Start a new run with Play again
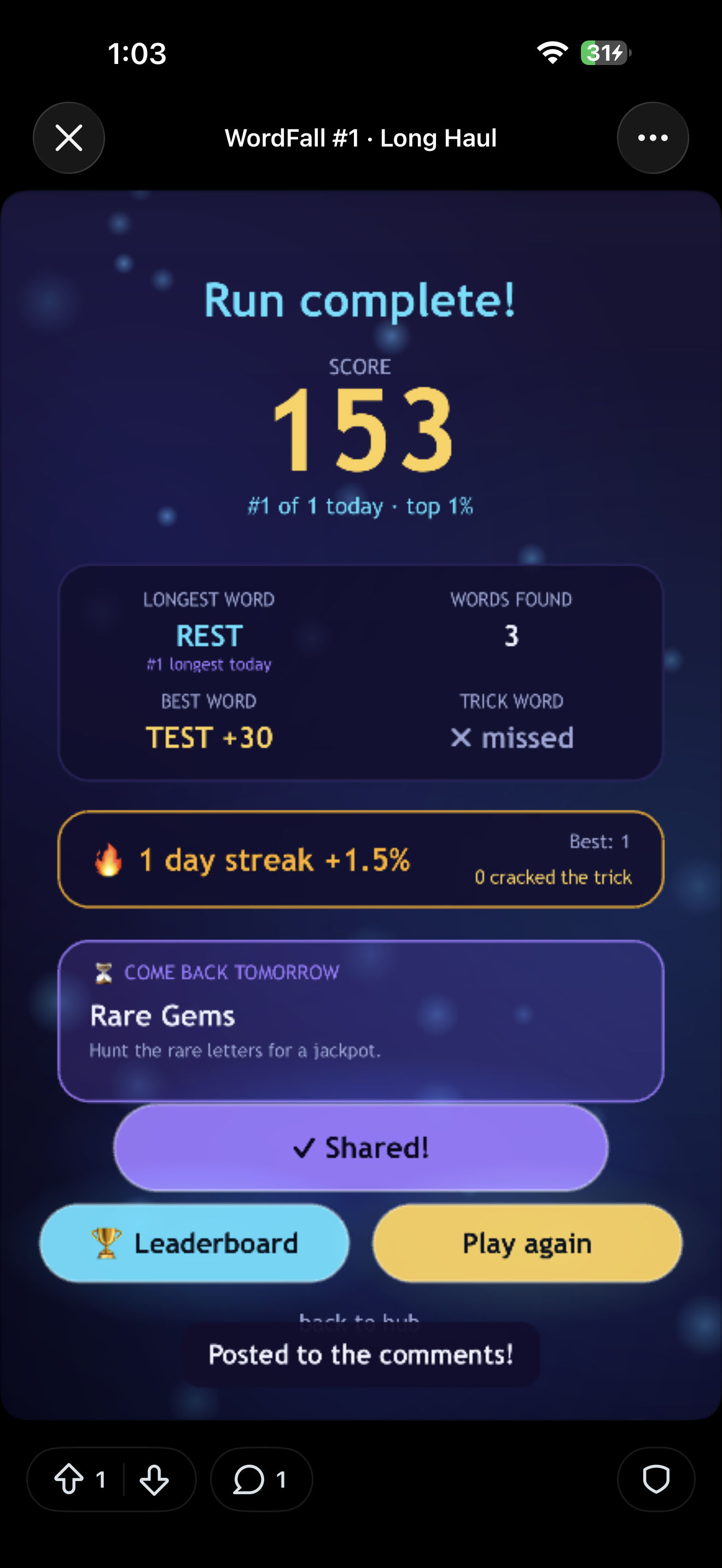Viewport: 722px width, 1568px height. [527, 1243]
